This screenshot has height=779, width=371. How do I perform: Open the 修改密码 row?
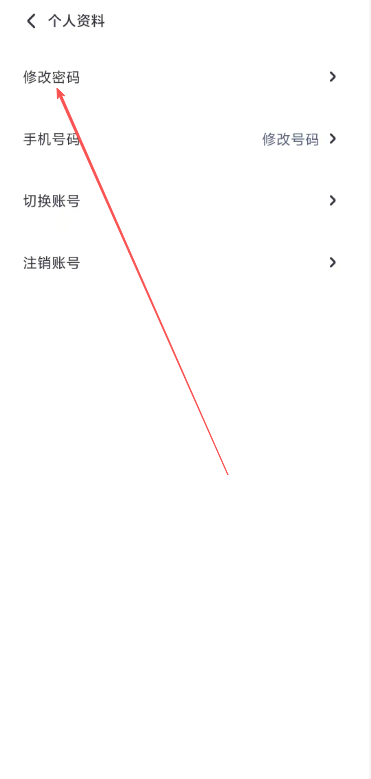[x=185, y=77]
